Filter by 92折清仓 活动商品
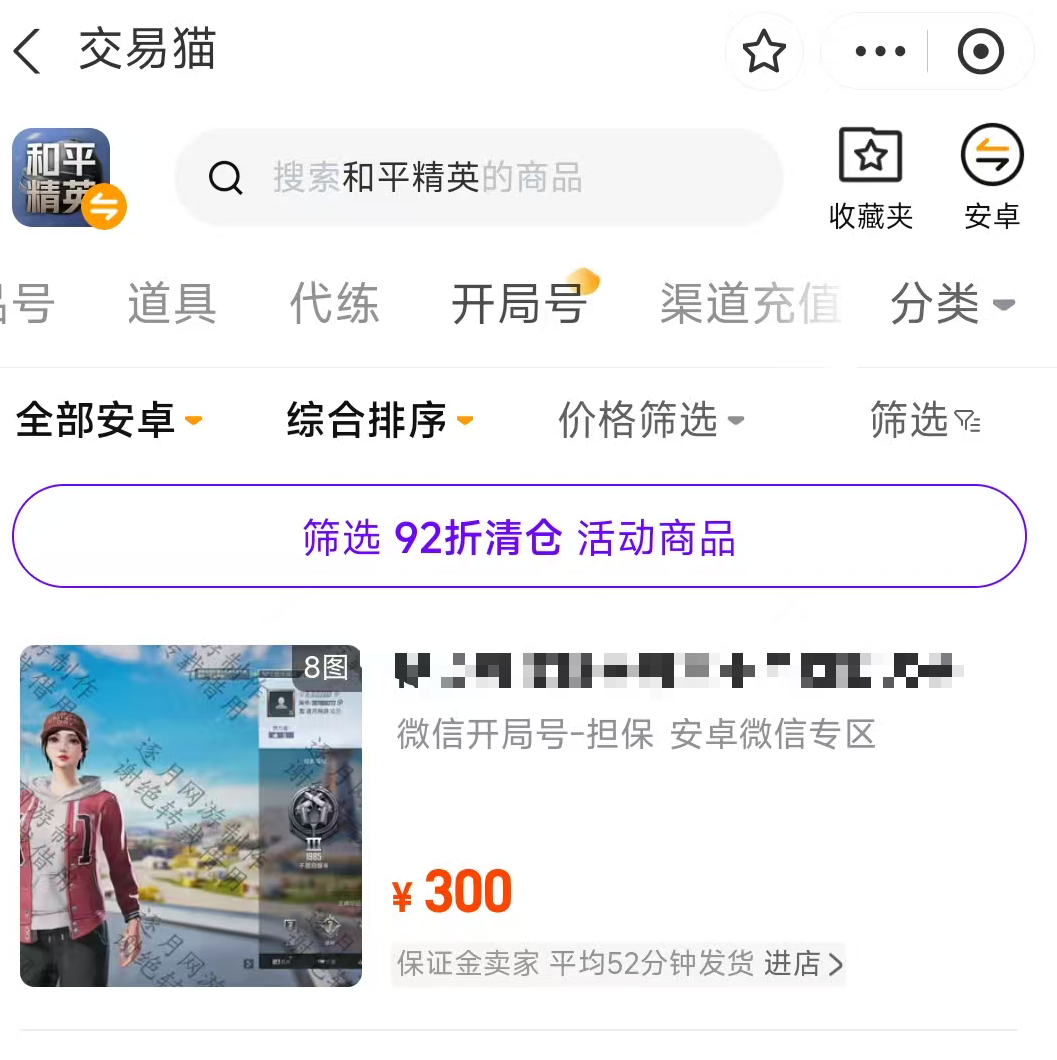The width and height of the screenshot is (1057, 1060). (x=519, y=537)
